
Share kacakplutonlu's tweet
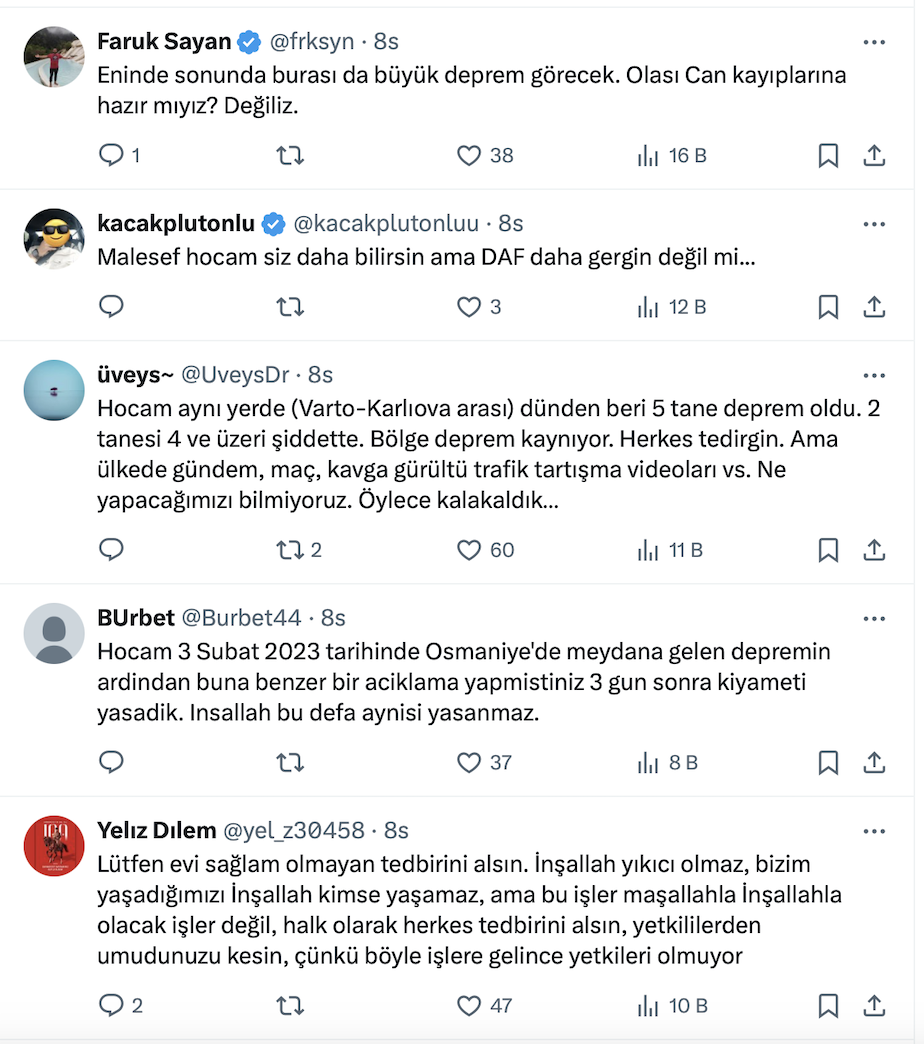874,307
